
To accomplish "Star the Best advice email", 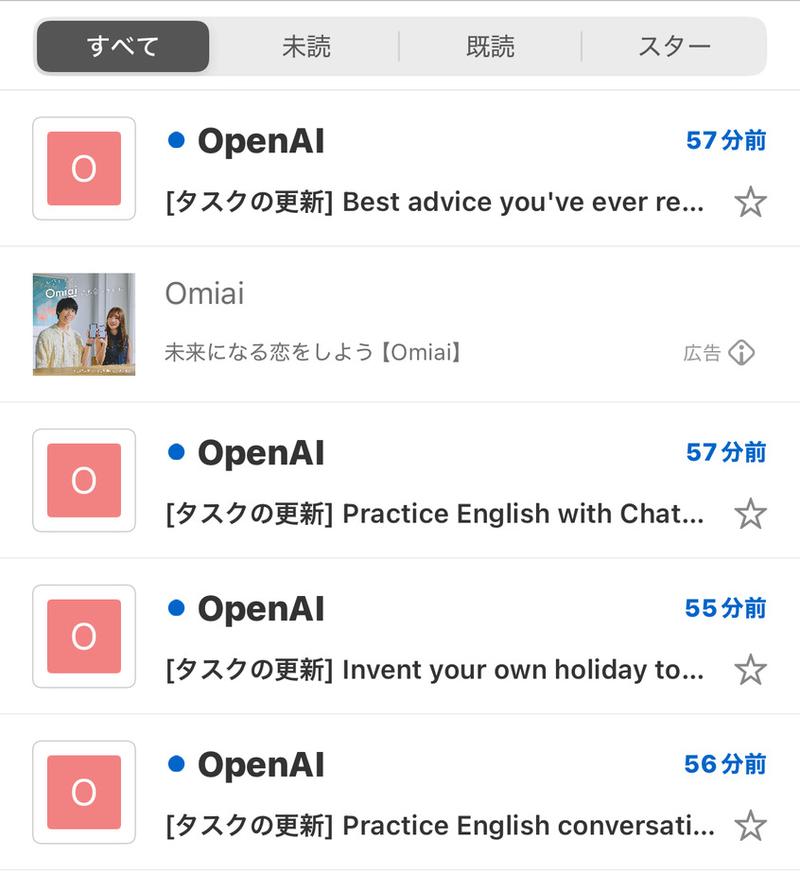I will (x=750, y=202).
